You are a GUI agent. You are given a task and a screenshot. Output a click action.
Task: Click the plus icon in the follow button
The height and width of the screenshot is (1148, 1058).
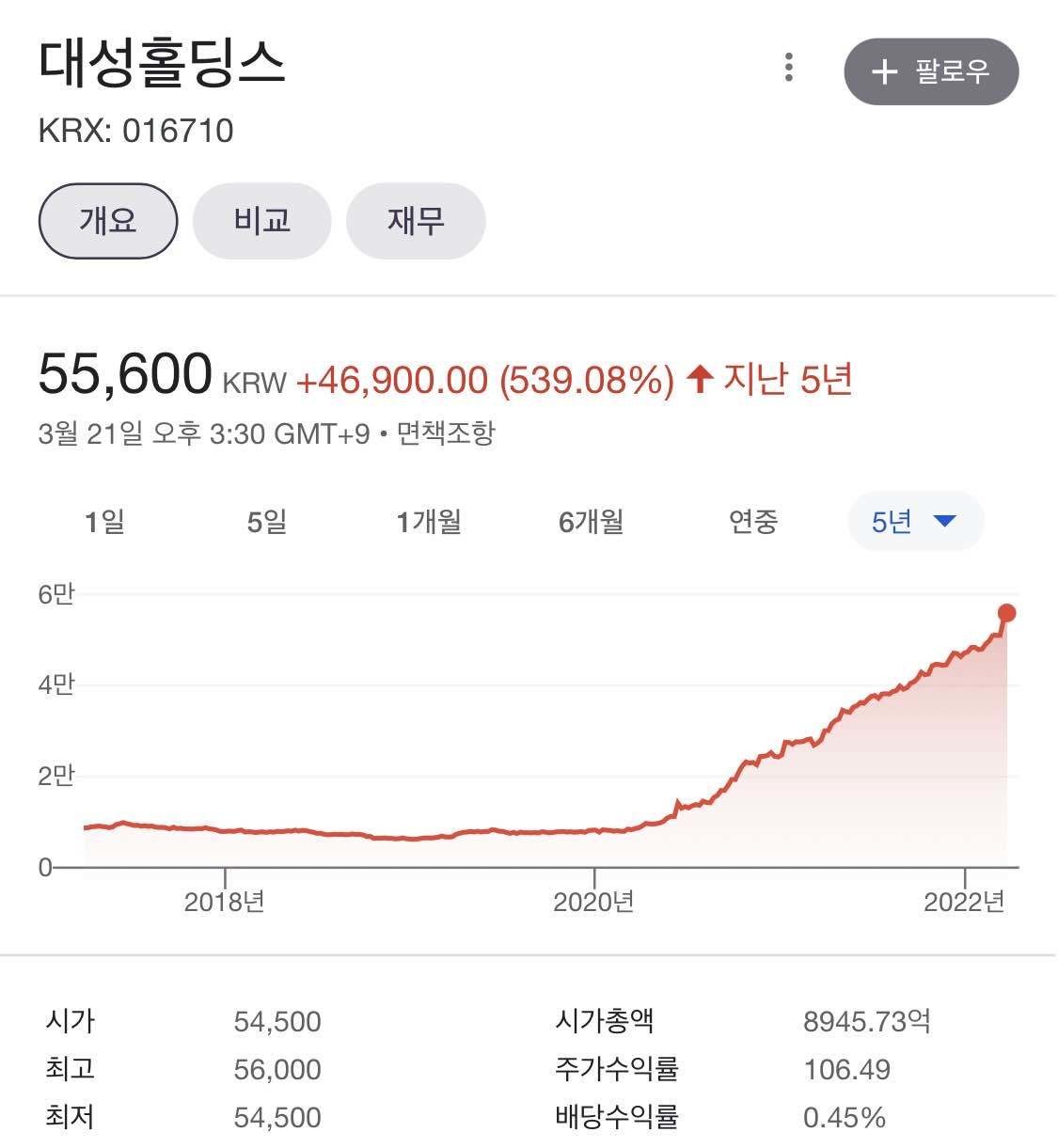(x=885, y=71)
